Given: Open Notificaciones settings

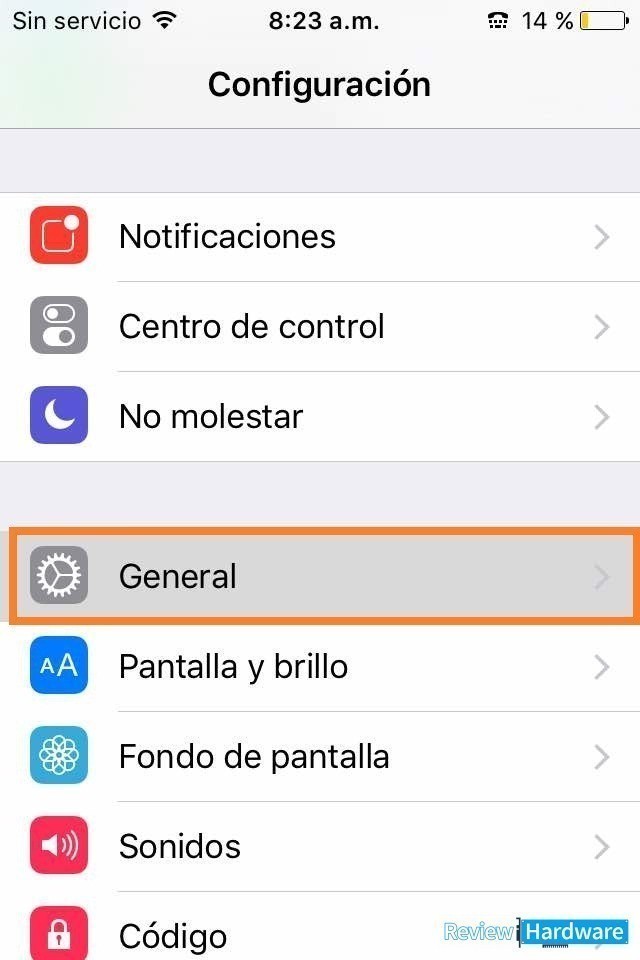Looking at the screenshot, I should [320, 237].
